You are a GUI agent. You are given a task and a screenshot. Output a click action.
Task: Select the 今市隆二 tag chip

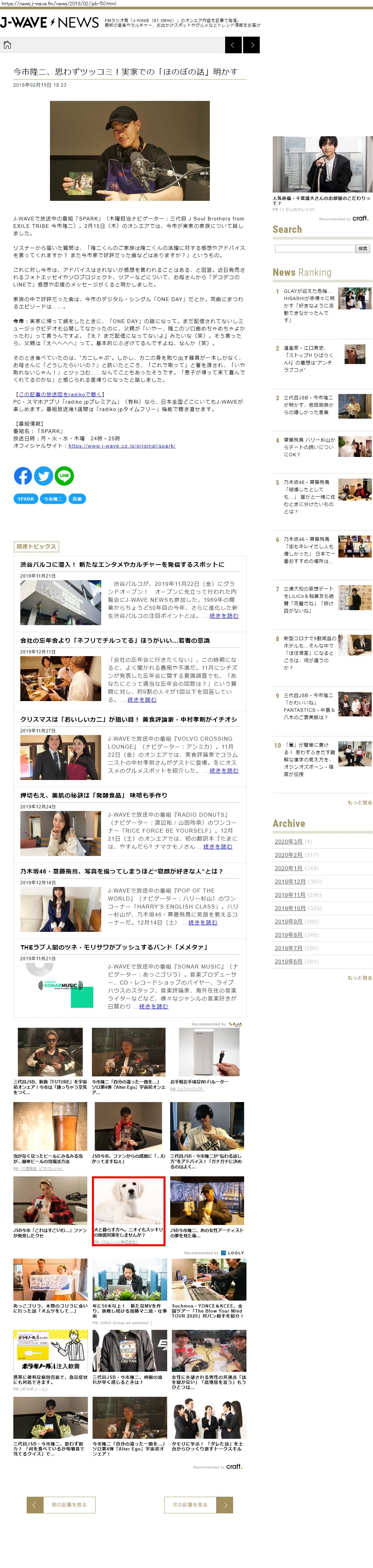point(53,499)
